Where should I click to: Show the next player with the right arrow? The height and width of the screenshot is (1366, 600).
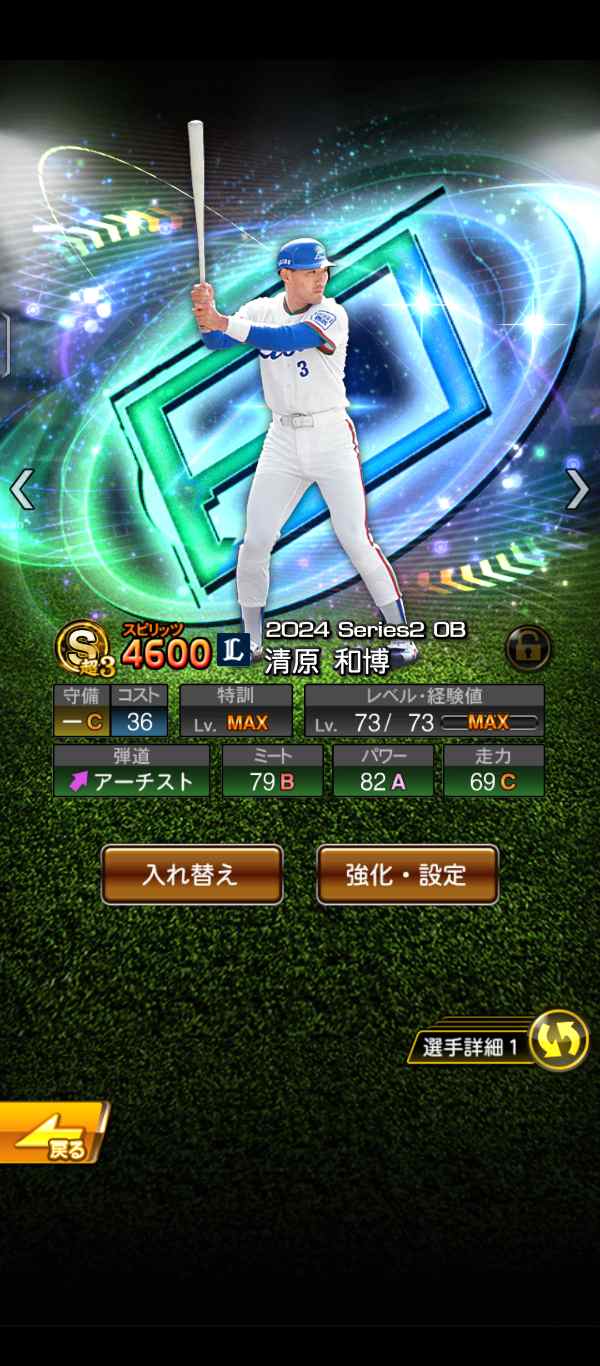[577, 490]
